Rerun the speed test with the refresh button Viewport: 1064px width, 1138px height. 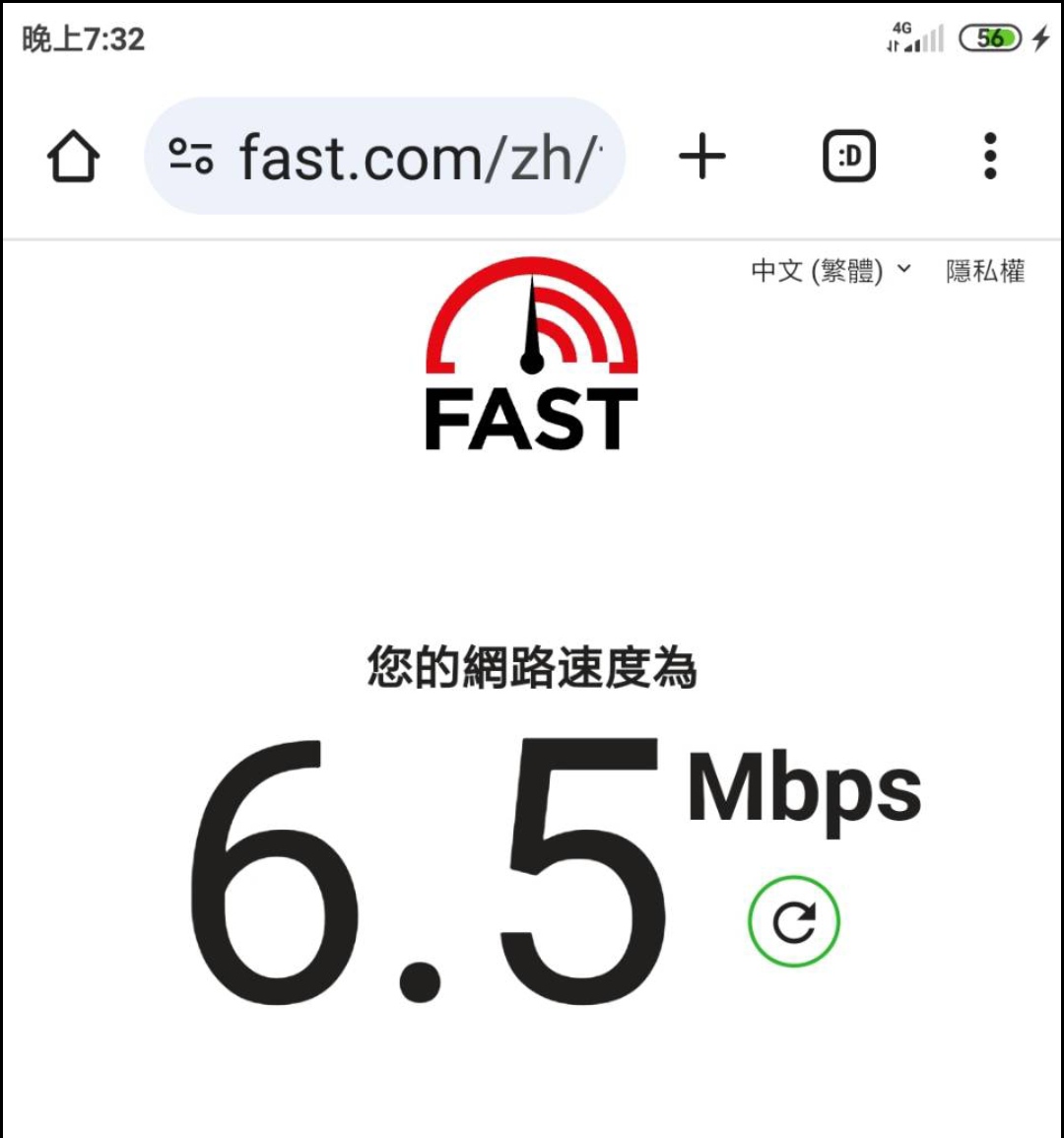pyautogui.click(x=794, y=922)
